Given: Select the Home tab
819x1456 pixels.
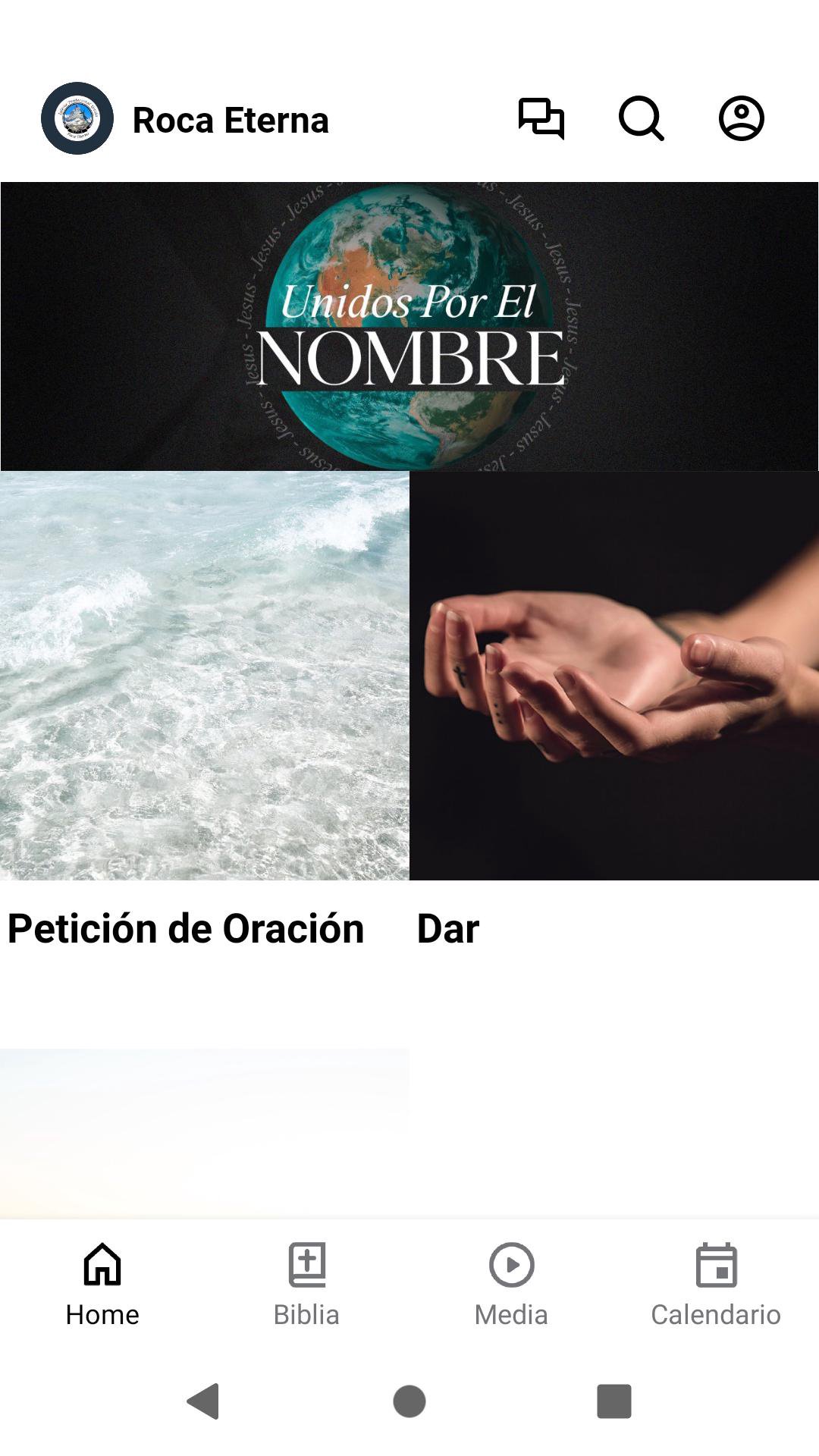Looking at the screenshot, I should [102, 1280].
